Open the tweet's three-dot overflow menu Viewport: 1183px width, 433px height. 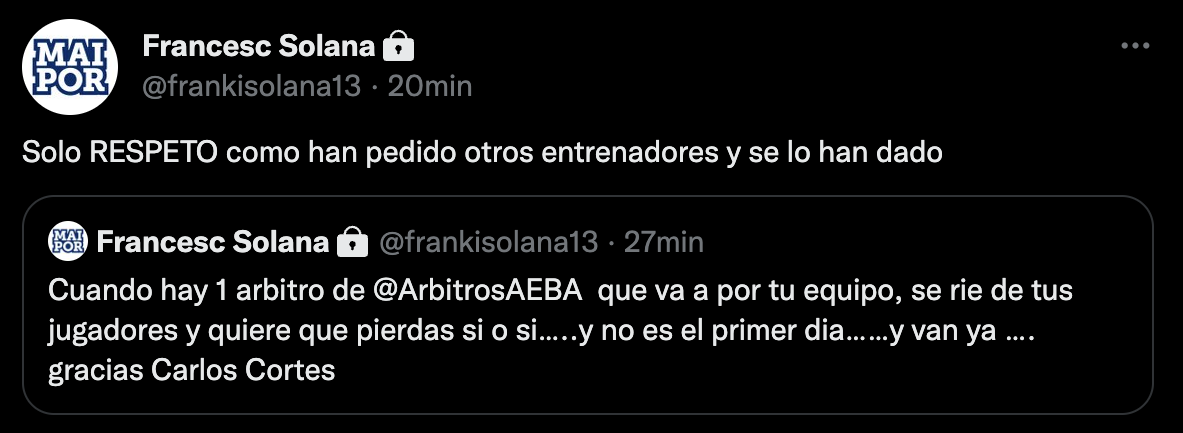(1135, 47)
